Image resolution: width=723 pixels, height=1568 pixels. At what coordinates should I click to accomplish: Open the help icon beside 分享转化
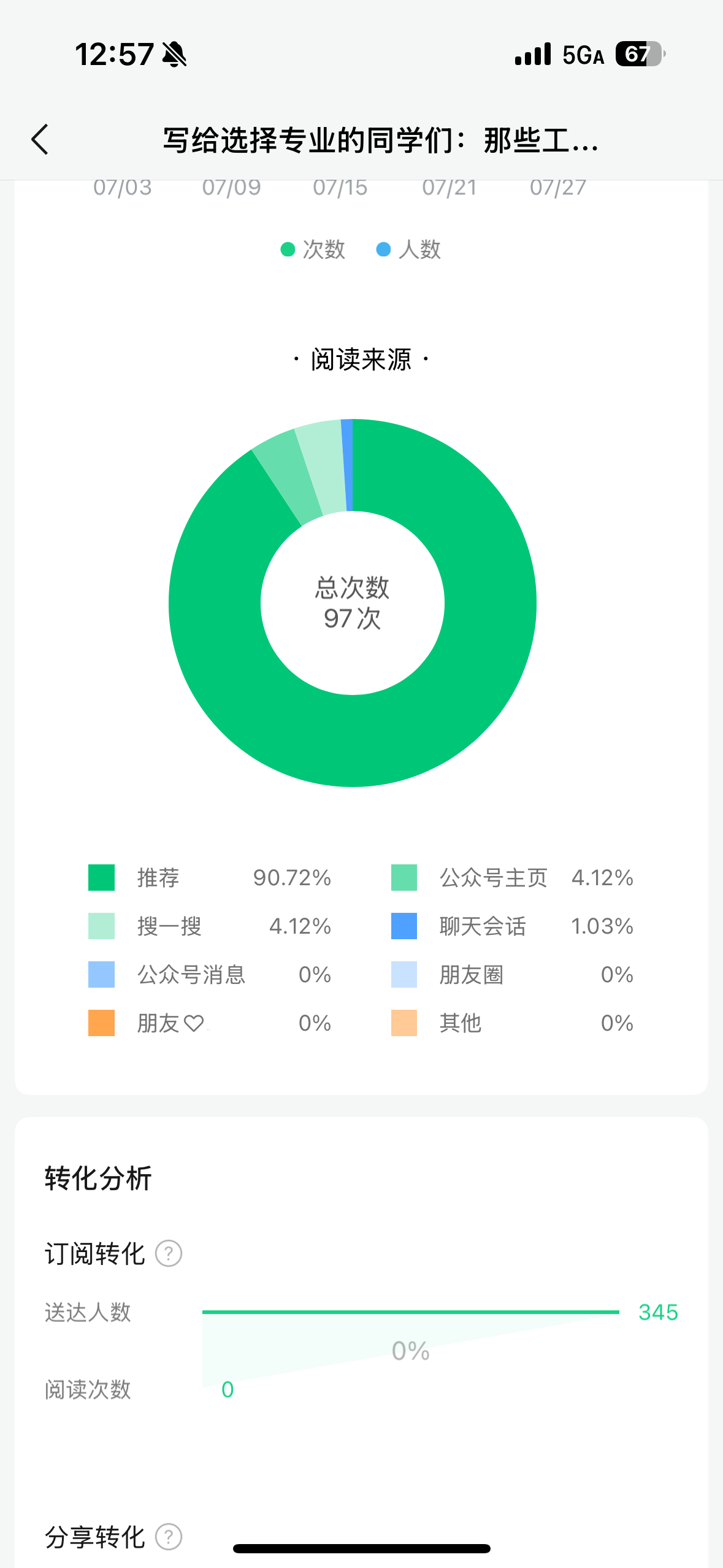click(169, 1537)
